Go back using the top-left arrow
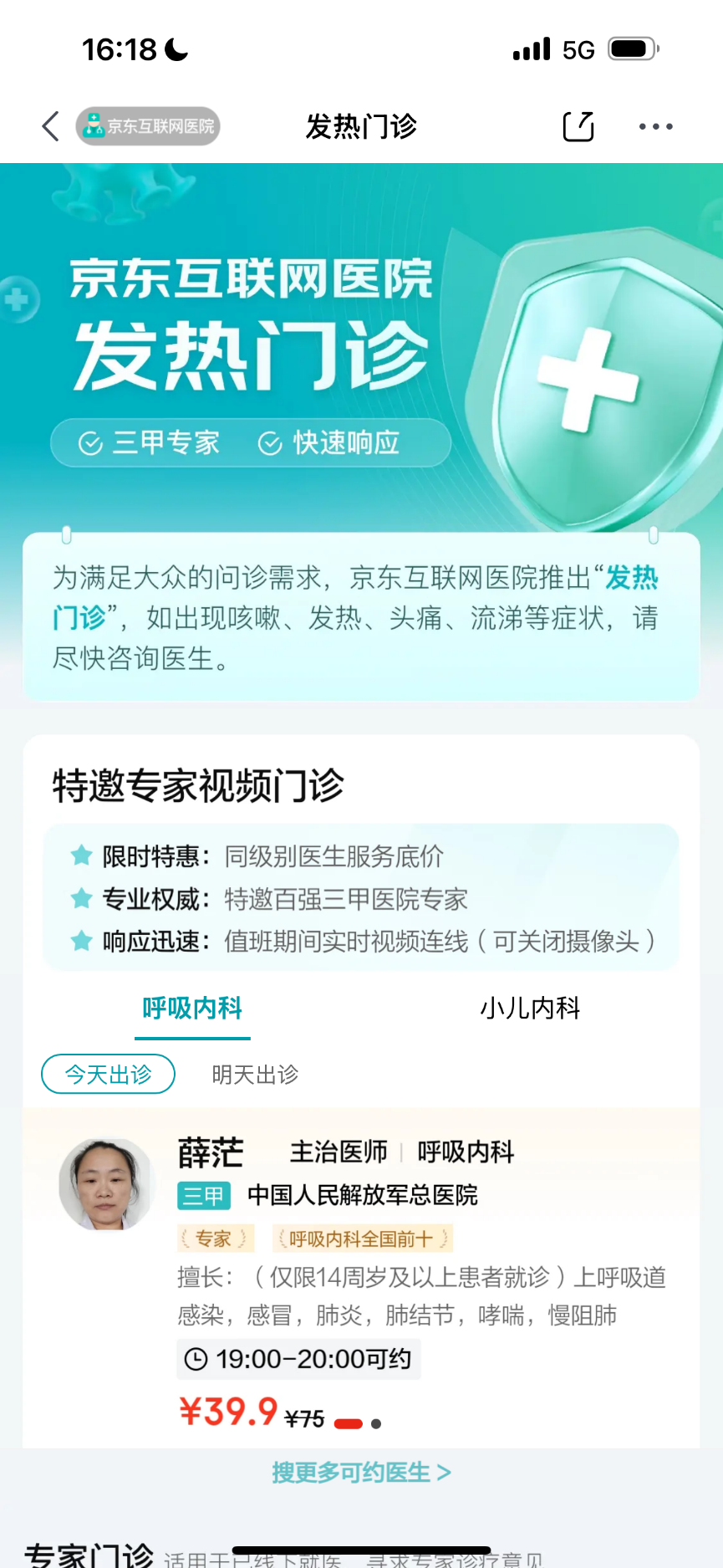The image size is (723, 1568). (x=51, y=126)
